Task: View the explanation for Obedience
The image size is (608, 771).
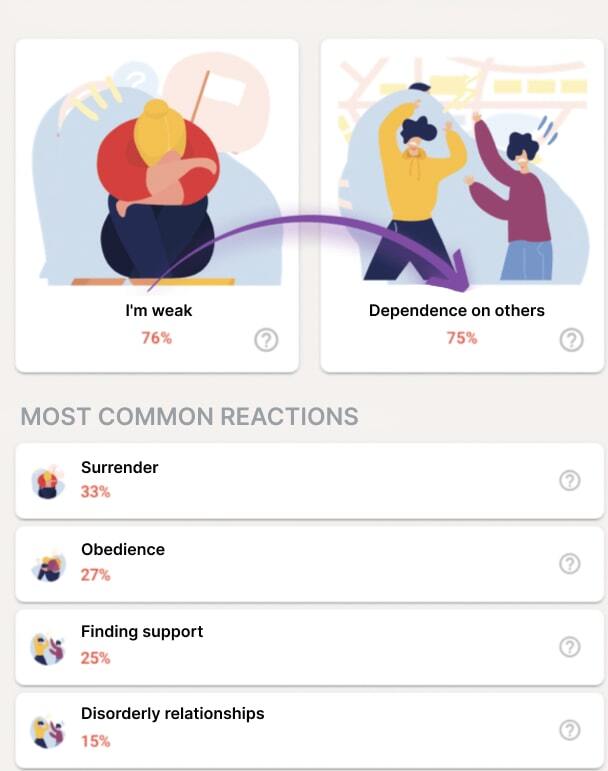Action: tap(569, 564)
